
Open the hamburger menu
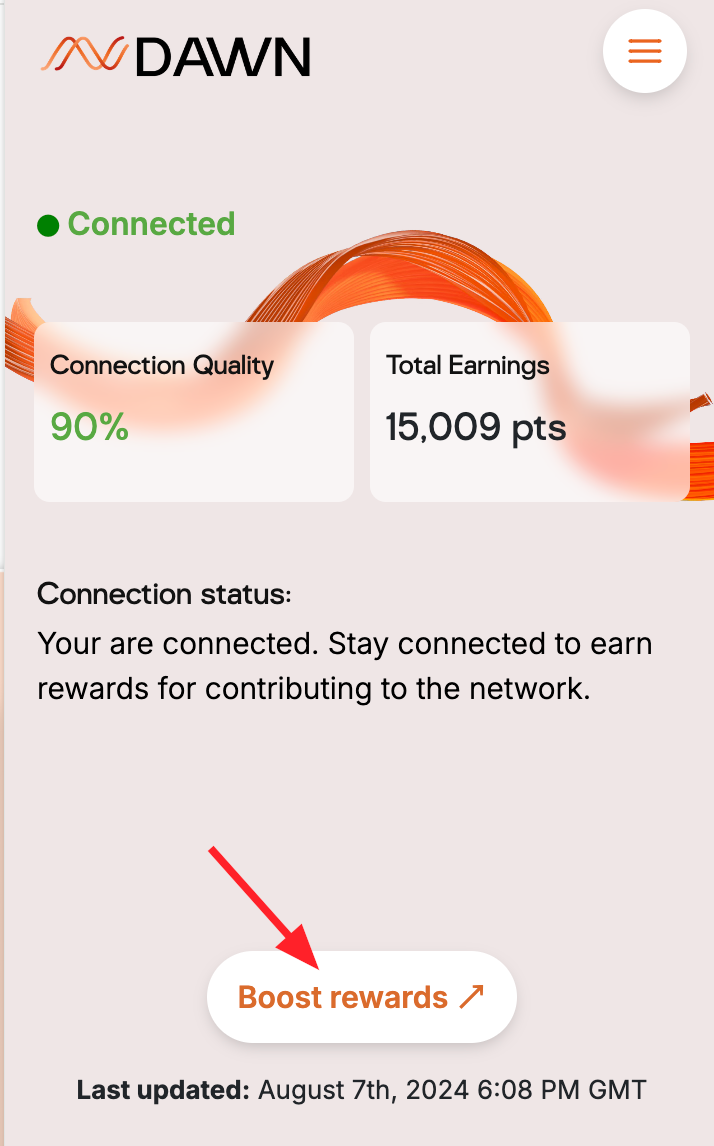click(645, 51)
